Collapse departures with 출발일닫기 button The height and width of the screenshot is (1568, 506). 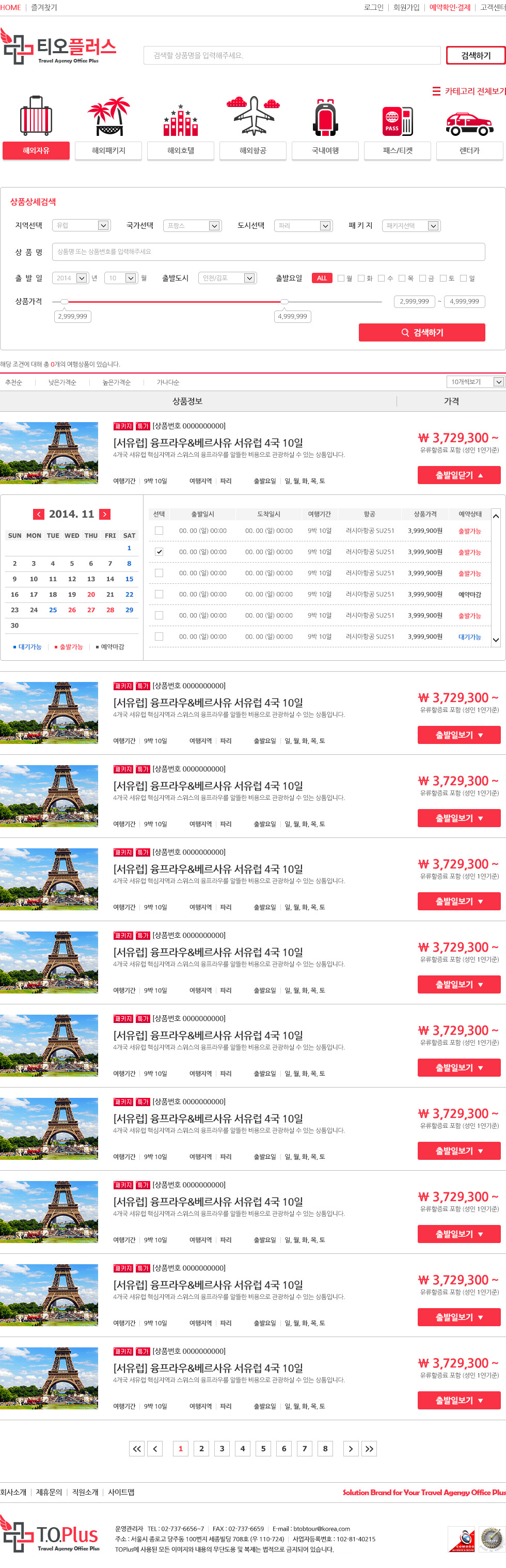(x=458, y=475)
